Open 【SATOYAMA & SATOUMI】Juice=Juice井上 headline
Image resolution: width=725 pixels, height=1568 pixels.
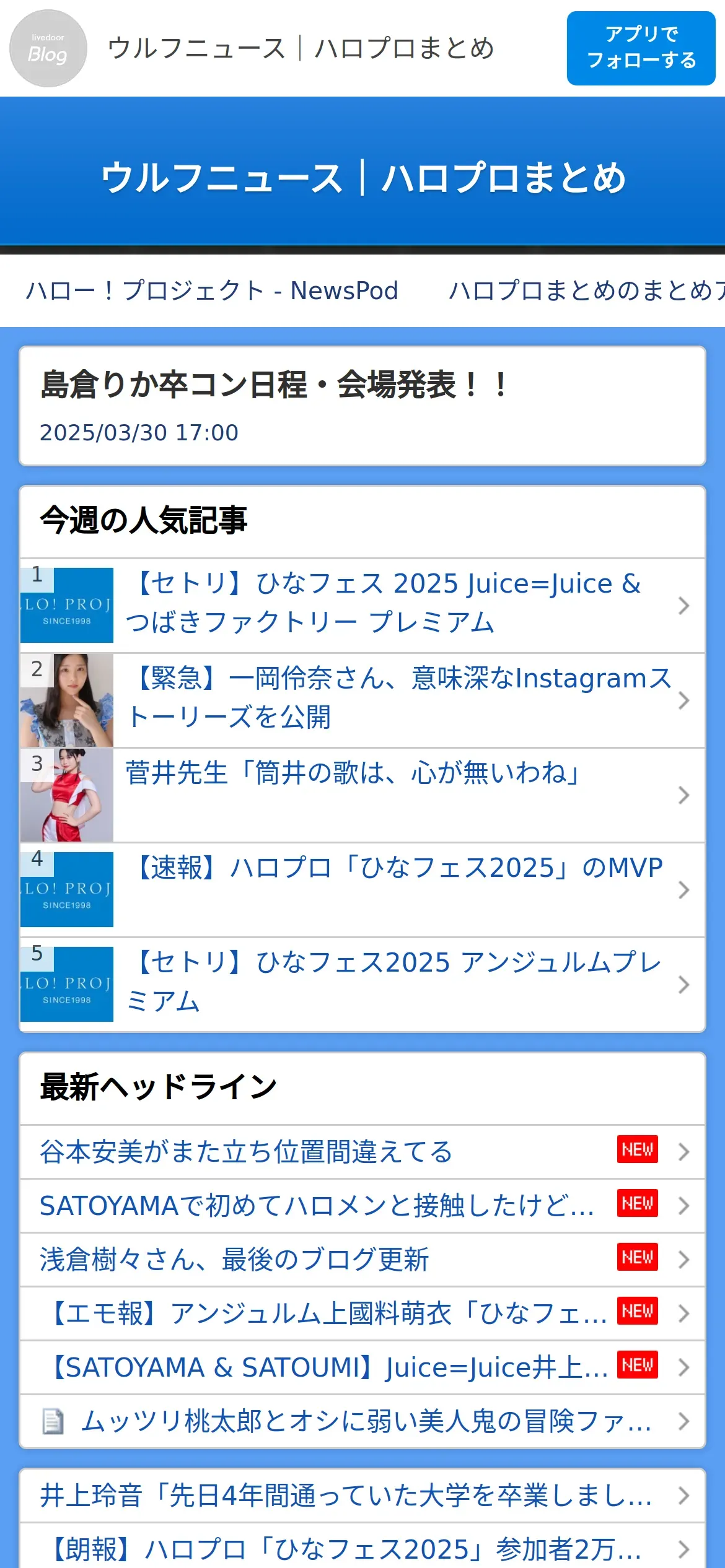(328, 1367)
